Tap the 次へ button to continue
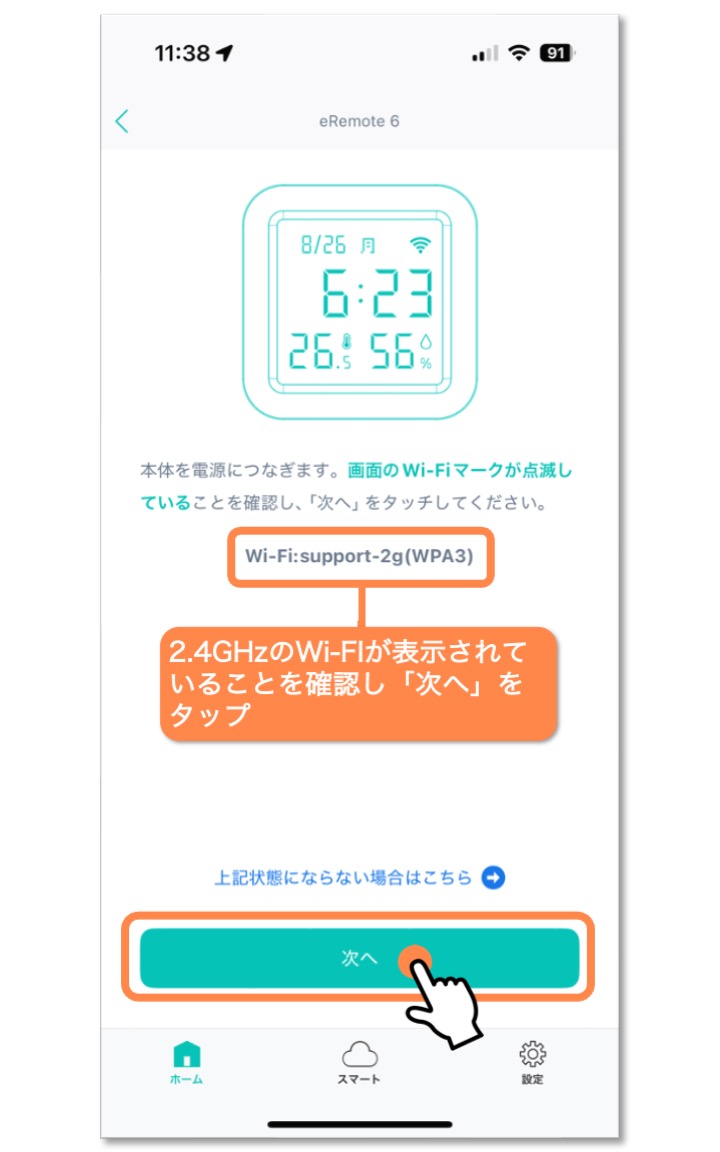This screenshot has width=720, height=1152. tap(359, 957)
